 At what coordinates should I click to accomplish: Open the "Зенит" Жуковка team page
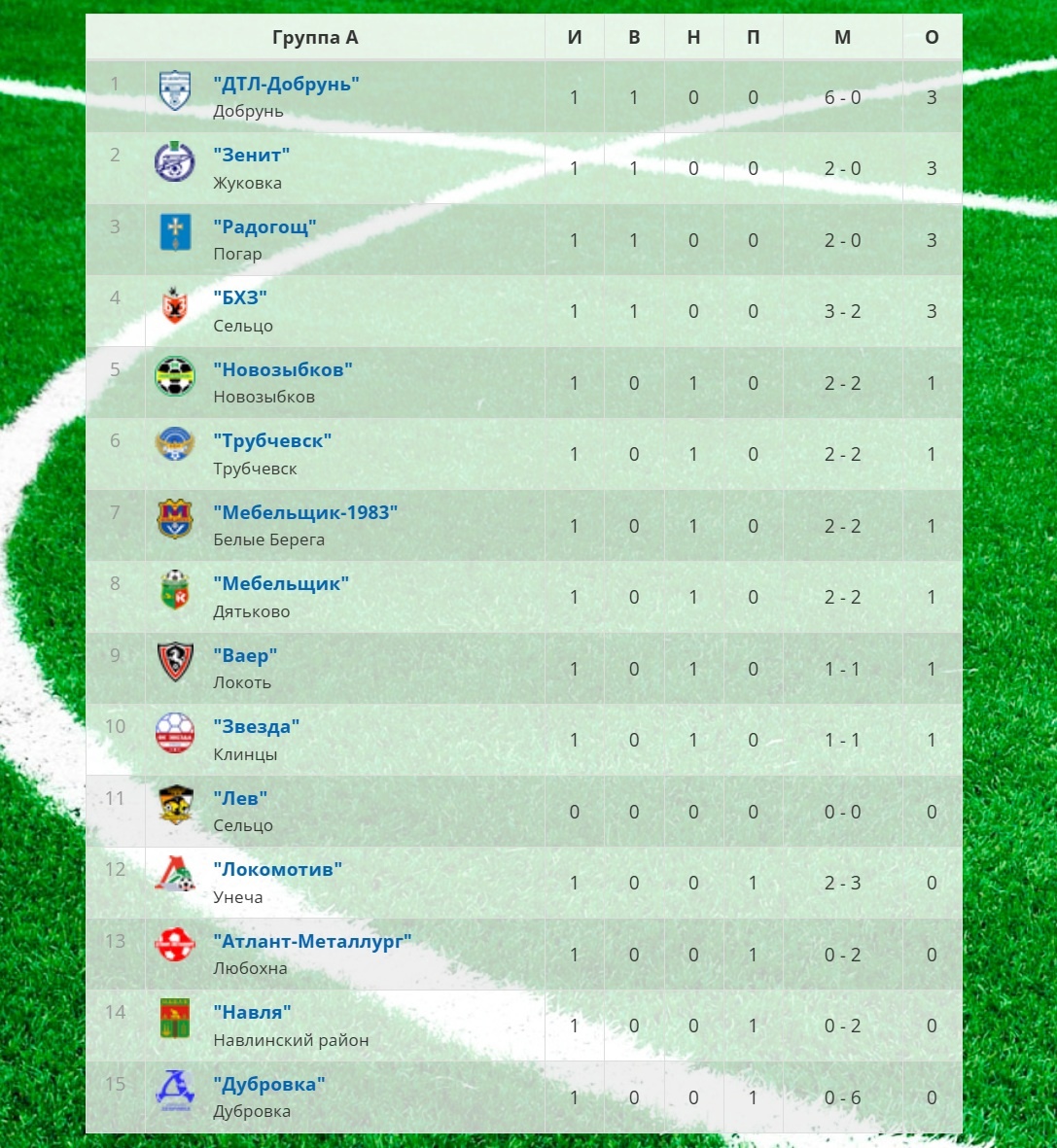[x=251, y=155]
